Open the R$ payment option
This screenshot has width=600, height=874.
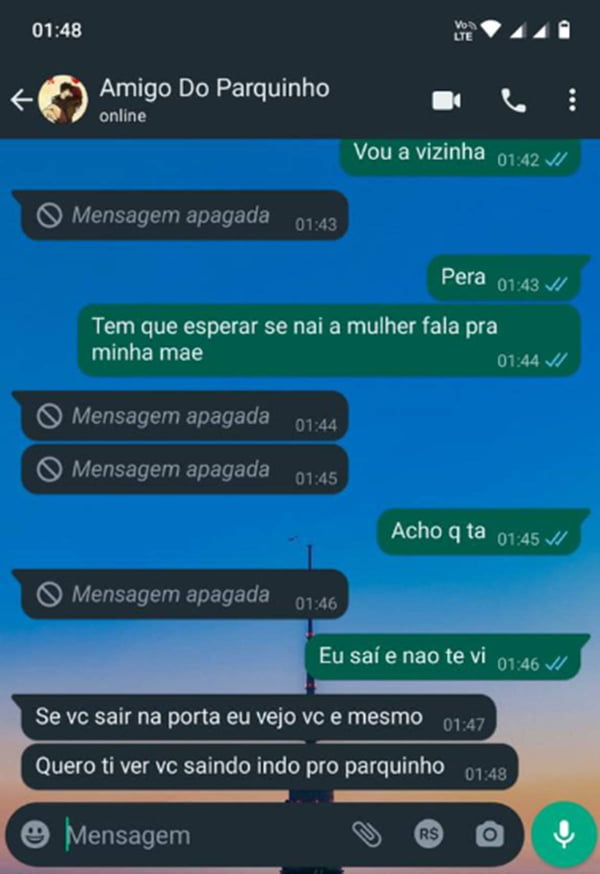(429, 834)
